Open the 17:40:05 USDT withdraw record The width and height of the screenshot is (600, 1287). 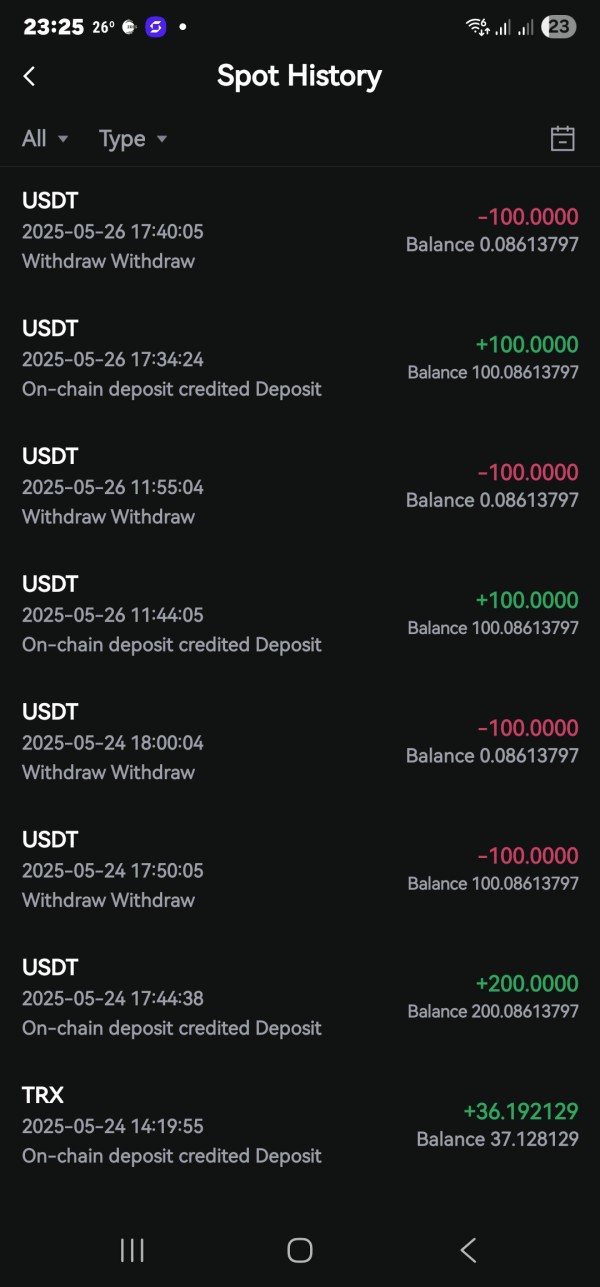click(300, 231)
